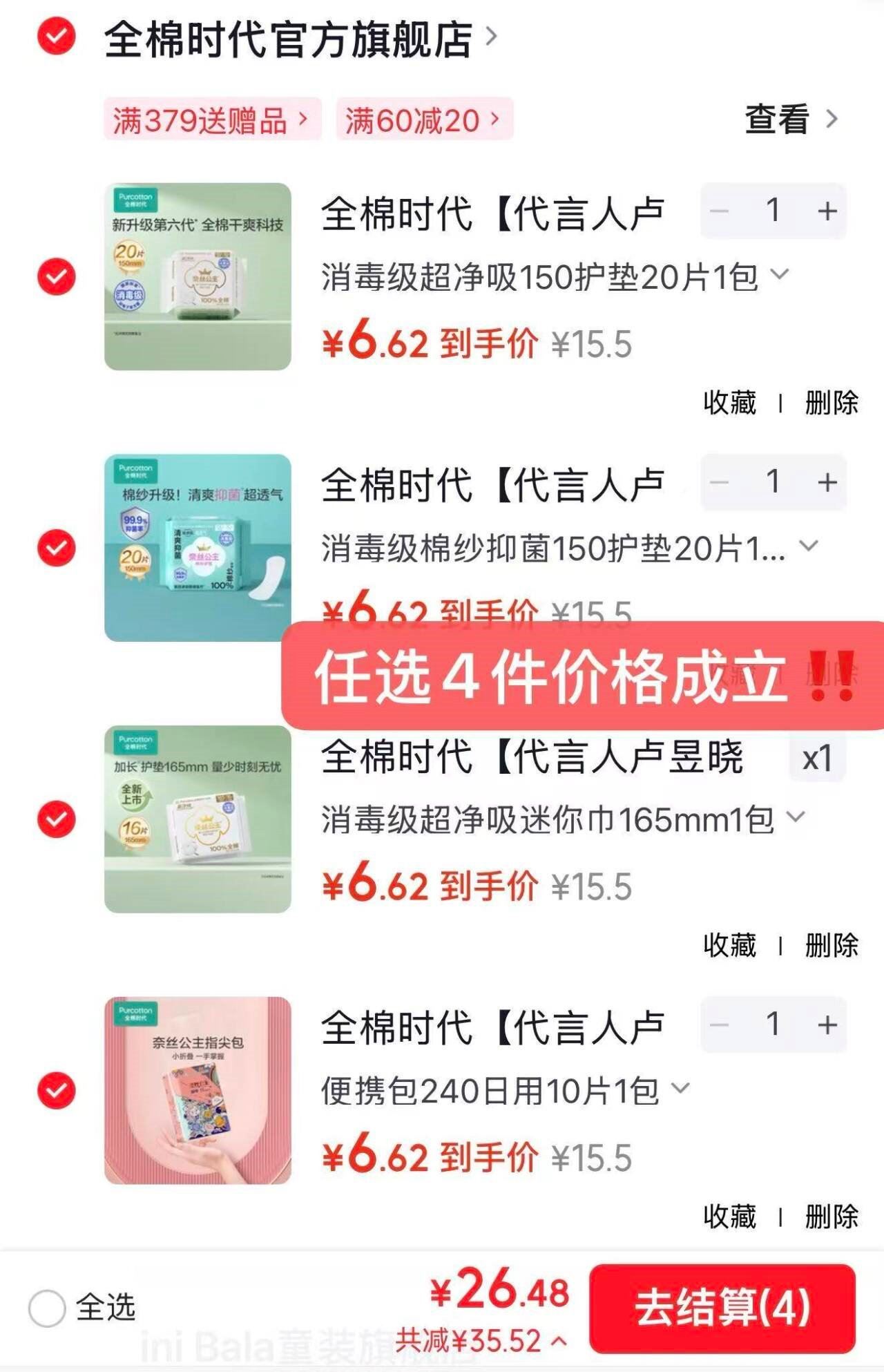
Task: Remove the 便携包240日用10片 item via 删除
Action: pyautogui.click(x=831, y=1217)
